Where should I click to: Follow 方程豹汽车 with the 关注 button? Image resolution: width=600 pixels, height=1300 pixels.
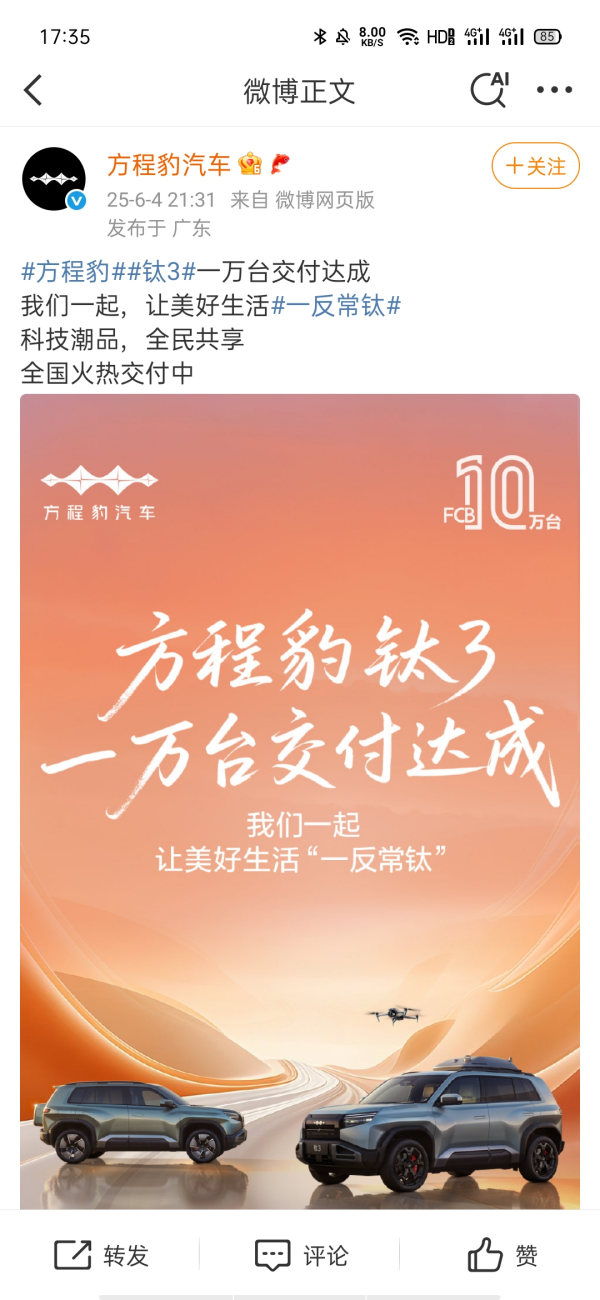coord(536,166)
